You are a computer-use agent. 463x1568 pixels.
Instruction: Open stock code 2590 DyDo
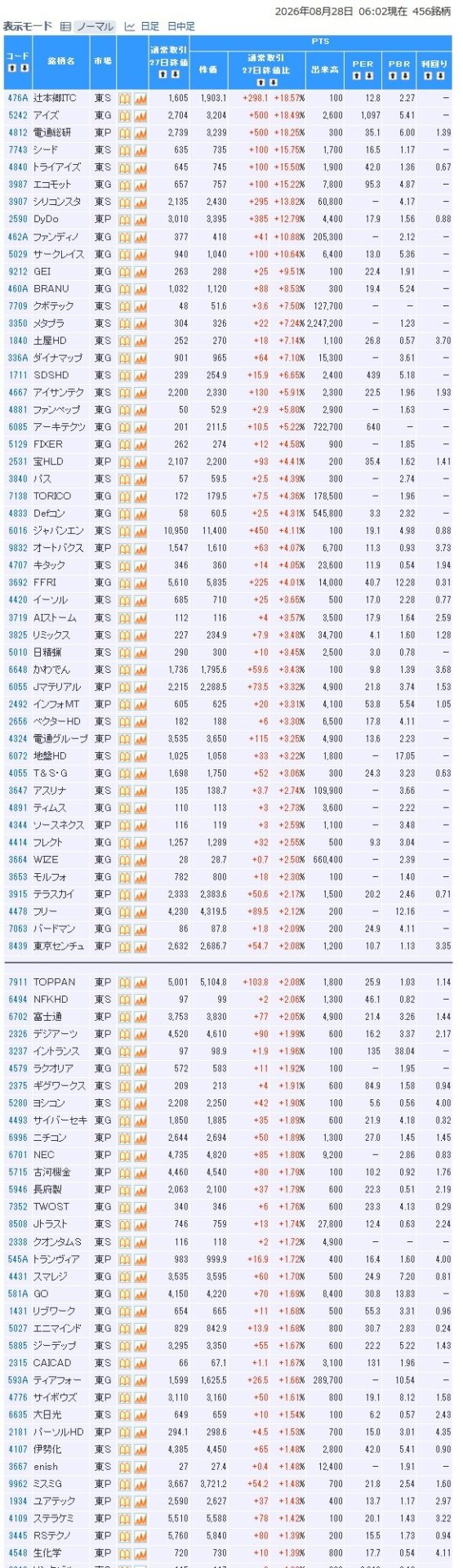point(18,219)
